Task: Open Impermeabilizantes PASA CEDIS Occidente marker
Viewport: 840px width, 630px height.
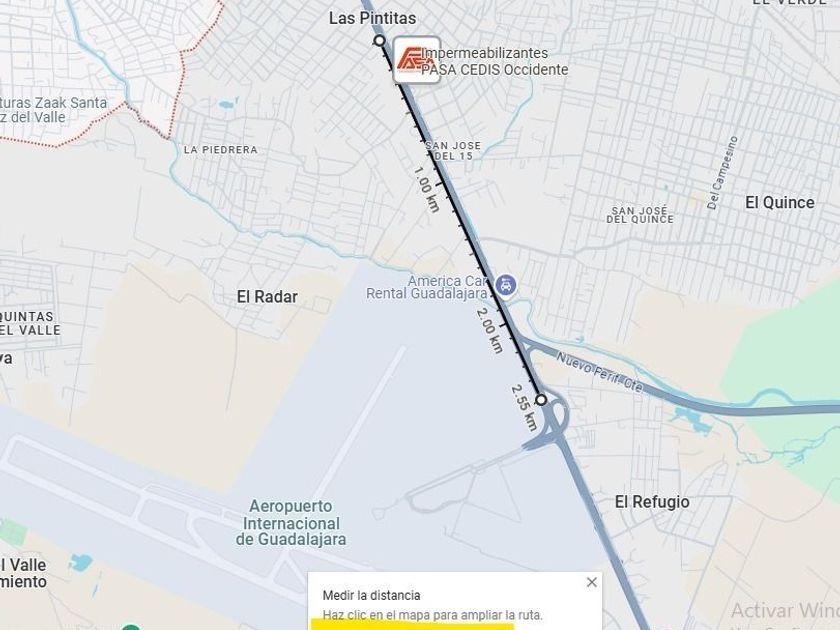Action: [x=416, y=60]
